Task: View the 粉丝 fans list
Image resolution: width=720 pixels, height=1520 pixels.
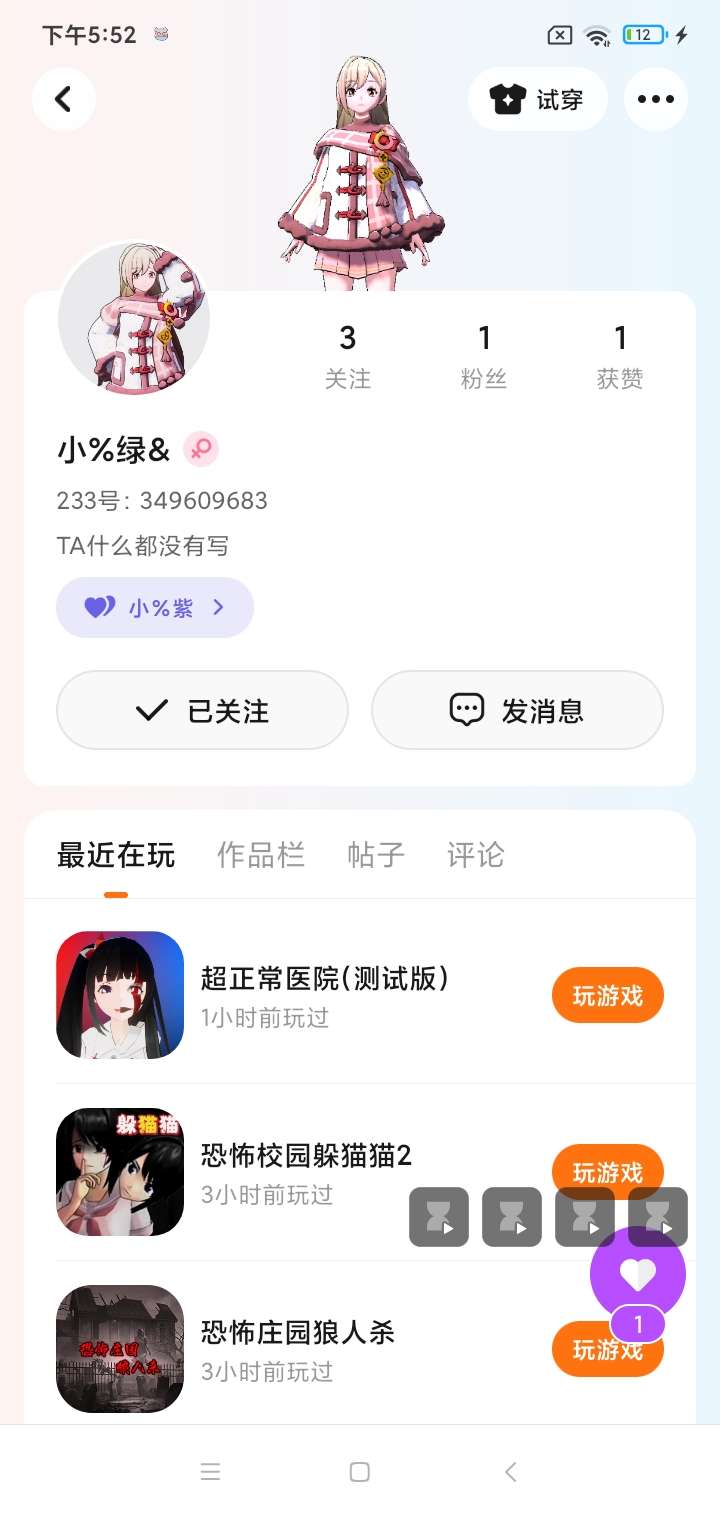Action: click(x=484, y=357)
